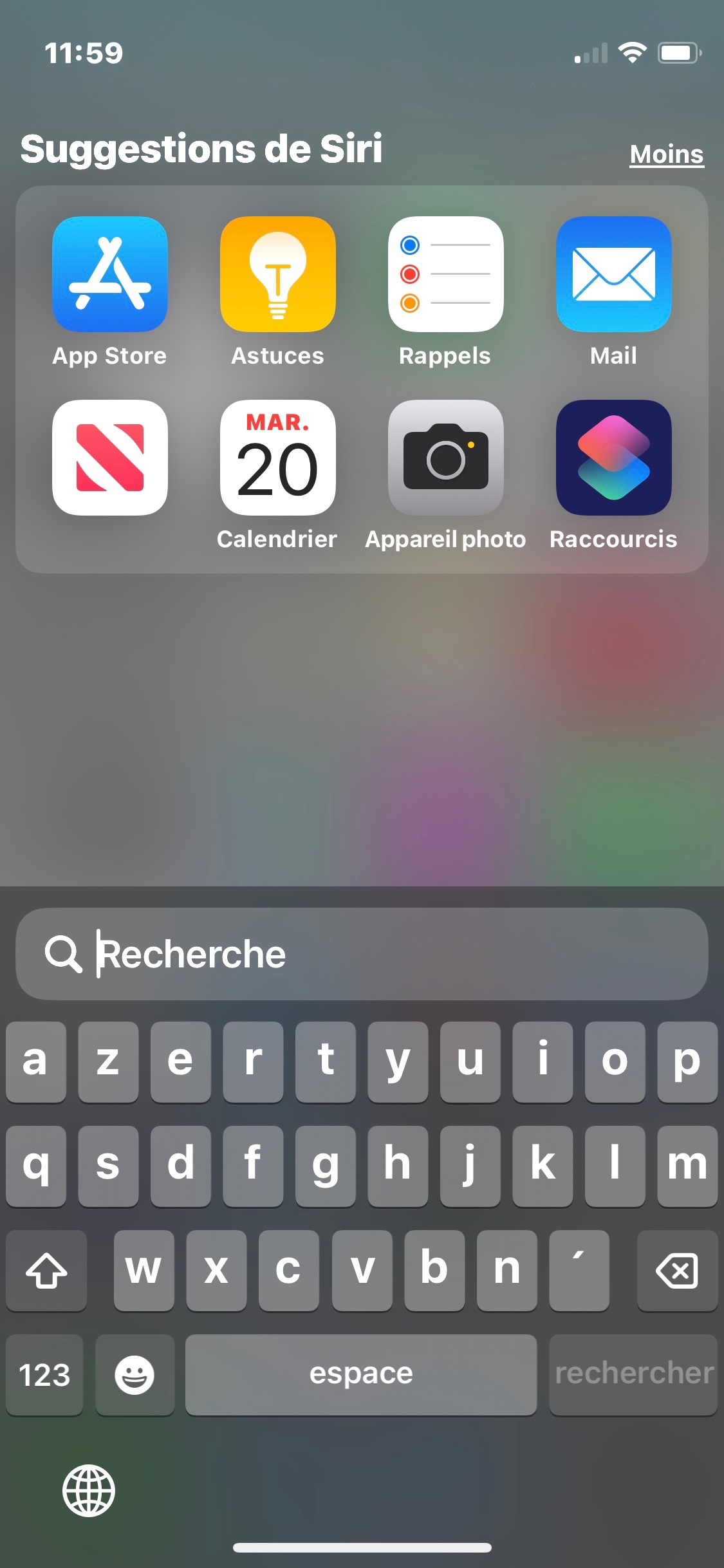
Task: Tap the shift key
Action: (x=46, y=1271)
